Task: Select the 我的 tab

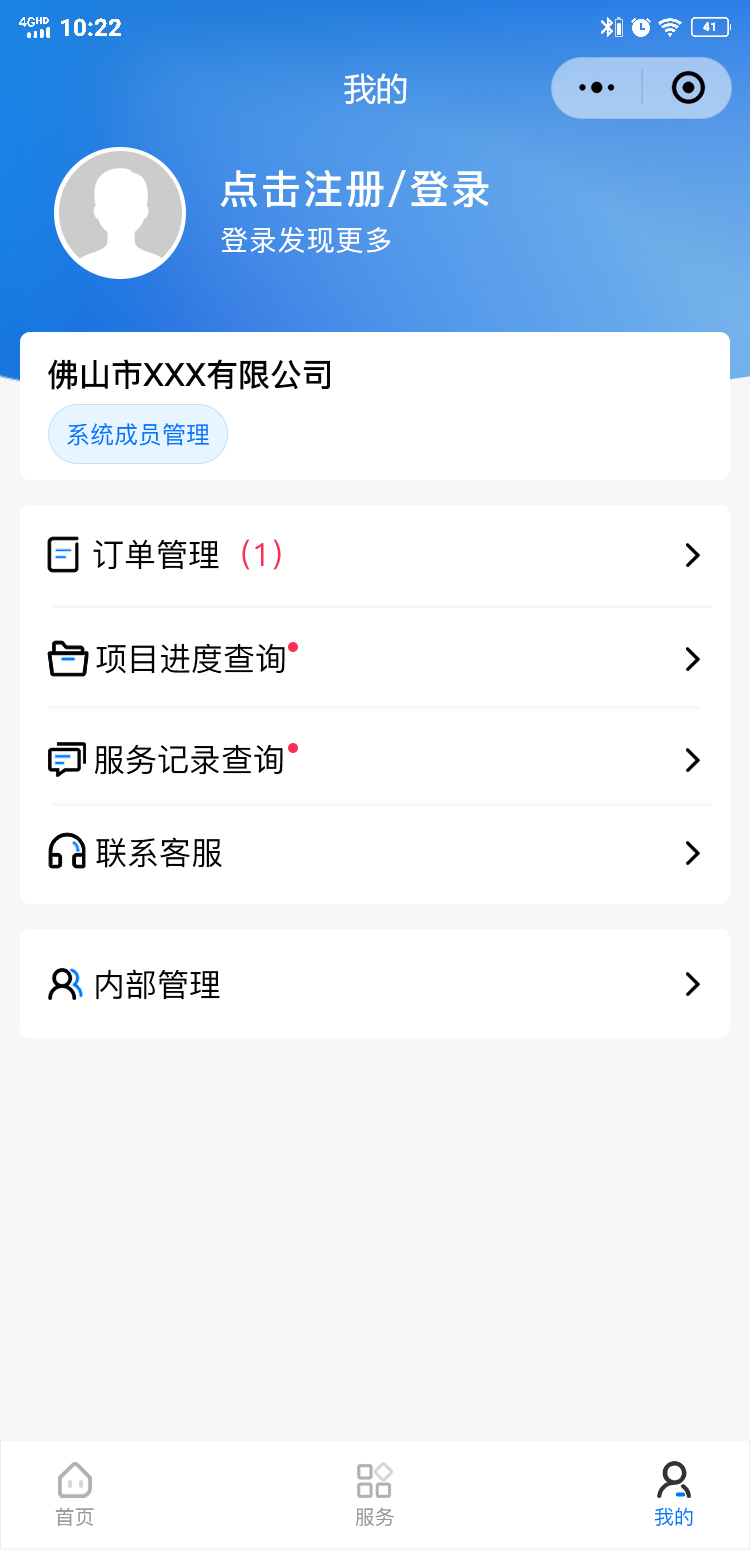Action: [x=674, y=1494]
